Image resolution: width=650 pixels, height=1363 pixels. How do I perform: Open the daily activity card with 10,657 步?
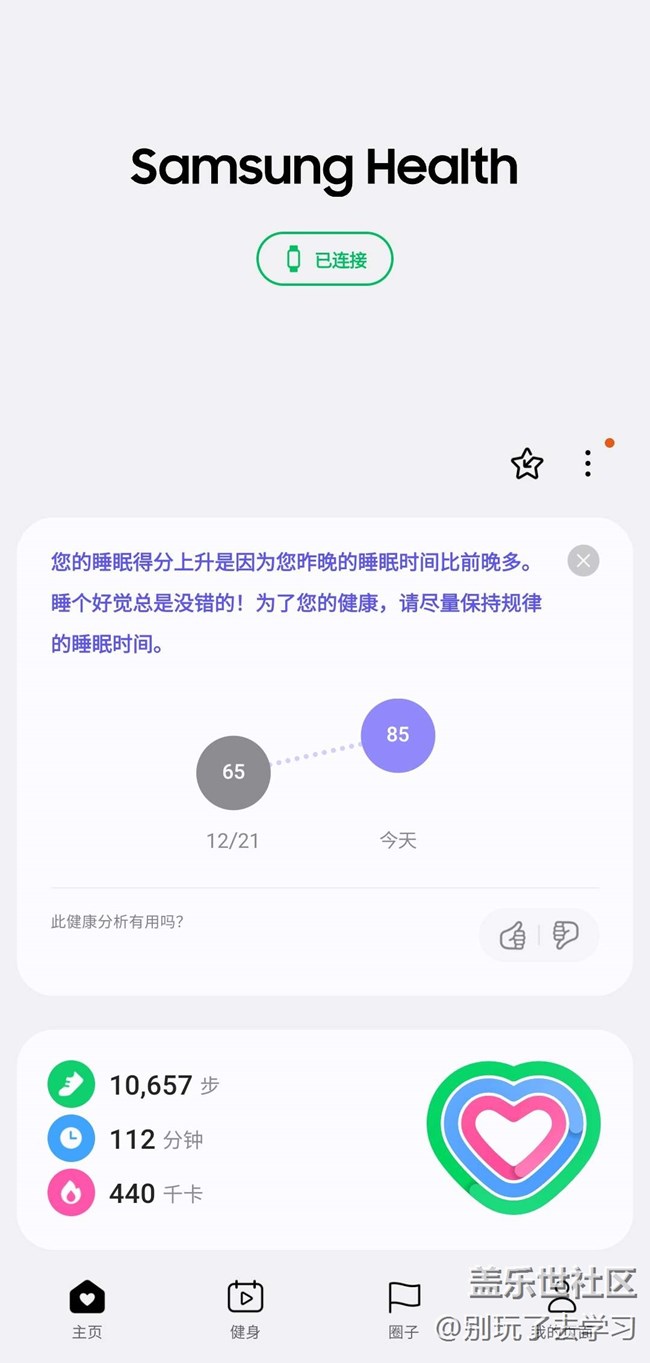coord(325,1139)
